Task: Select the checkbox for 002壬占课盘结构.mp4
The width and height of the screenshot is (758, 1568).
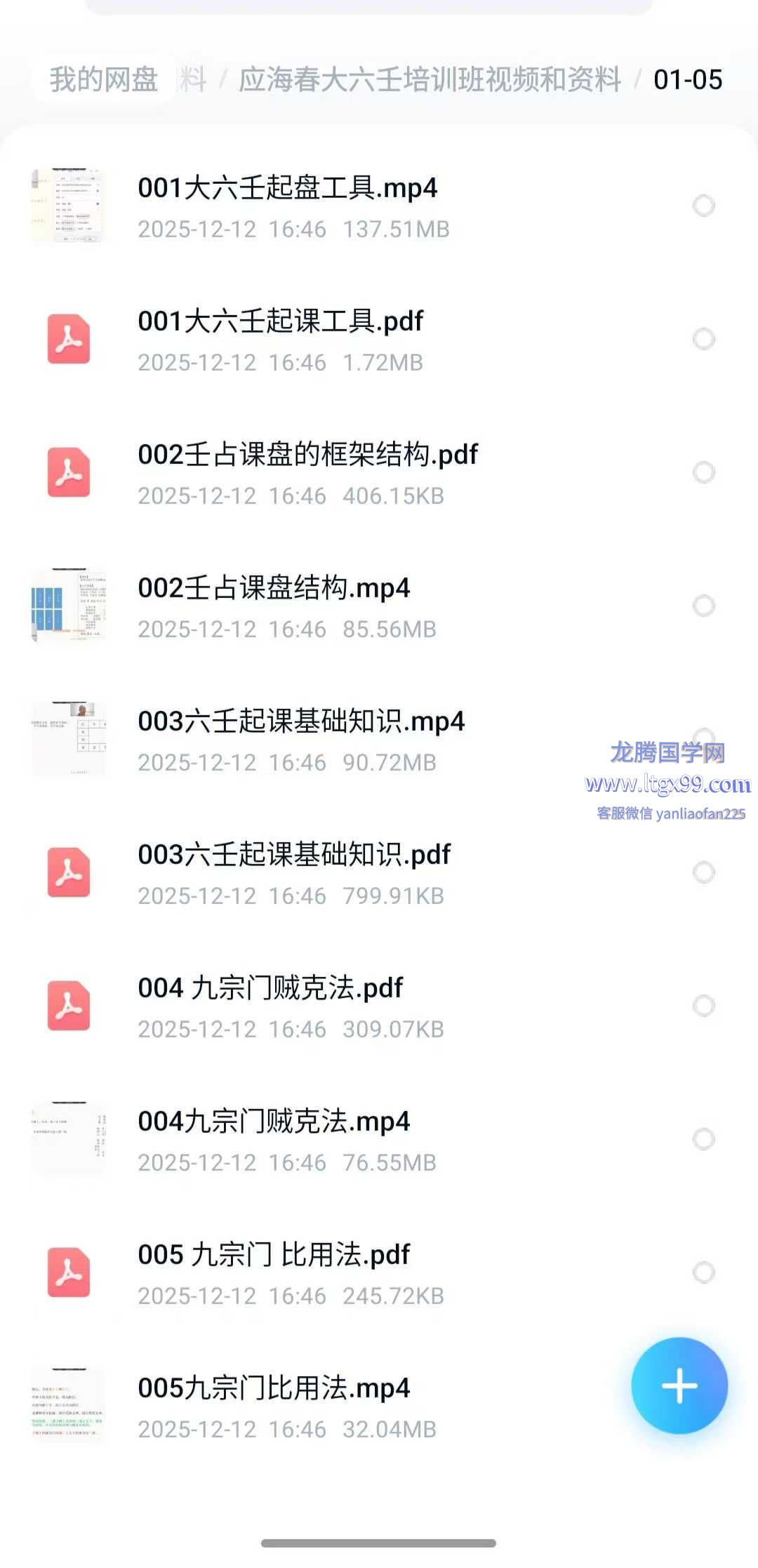Action: coord(703,606)
